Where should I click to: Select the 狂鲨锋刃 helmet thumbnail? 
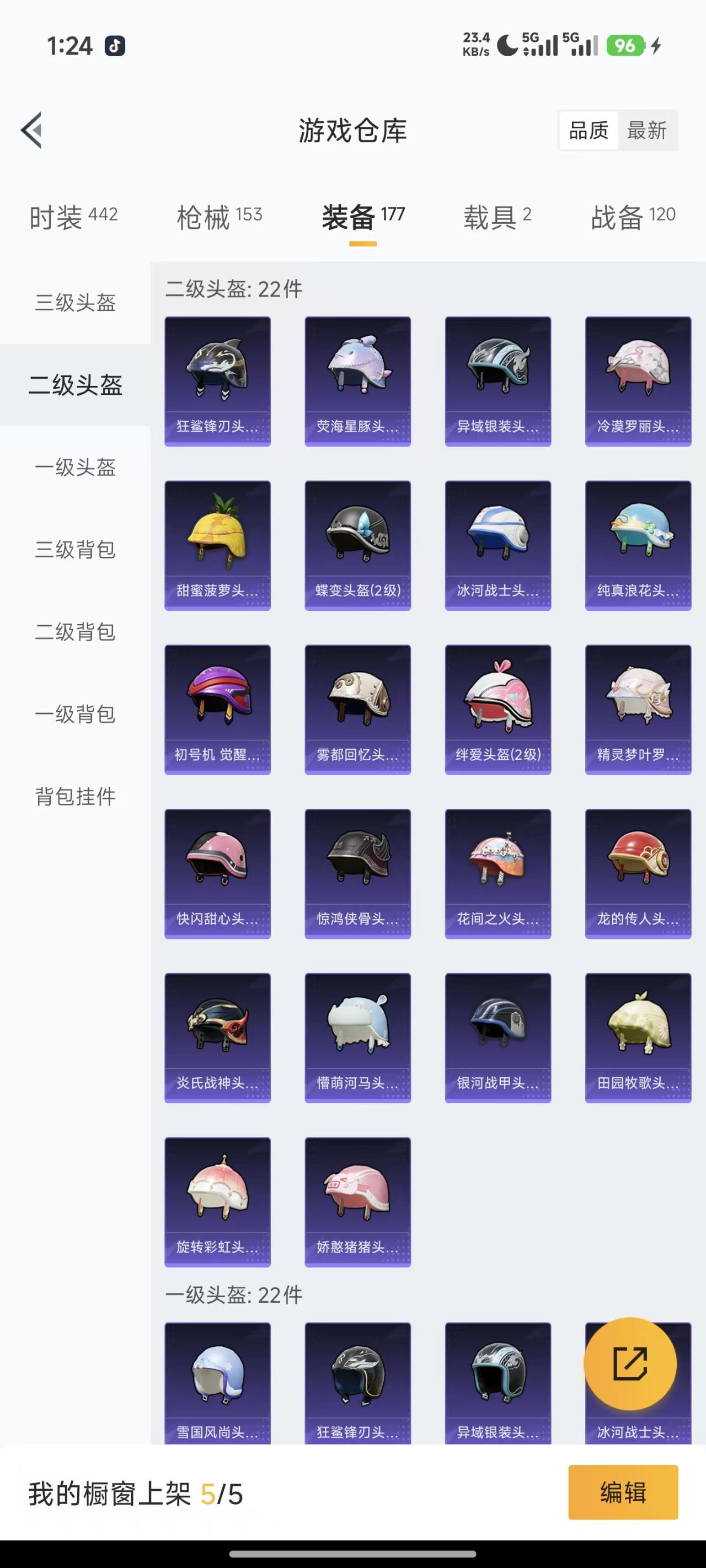click(x=217, y=378)
